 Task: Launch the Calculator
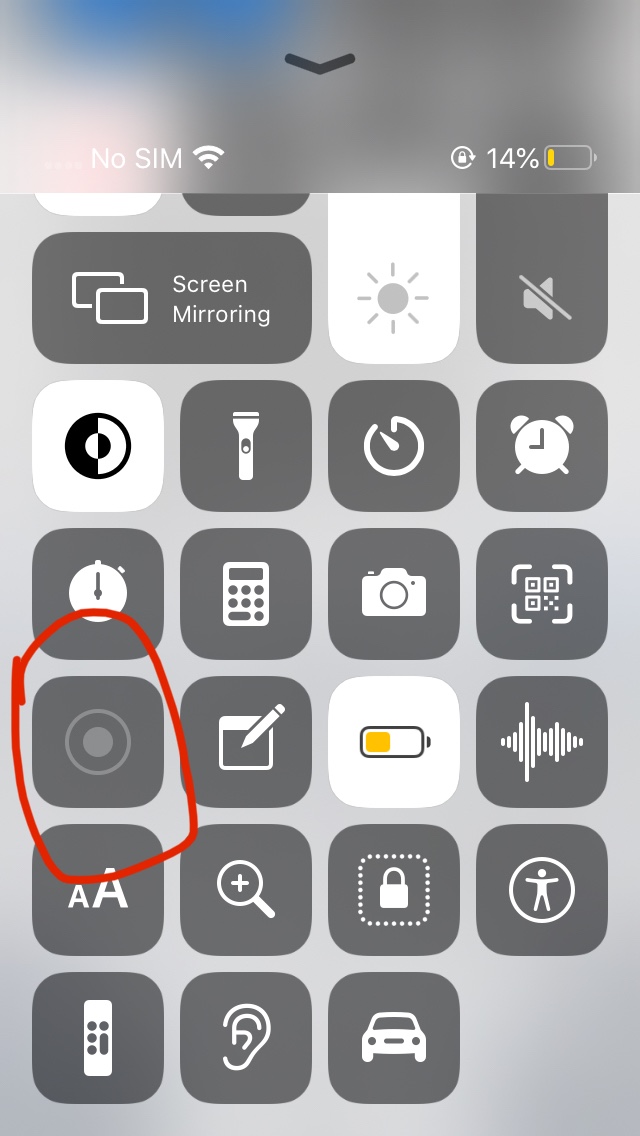pyautogui.click(x=246, y=594)
